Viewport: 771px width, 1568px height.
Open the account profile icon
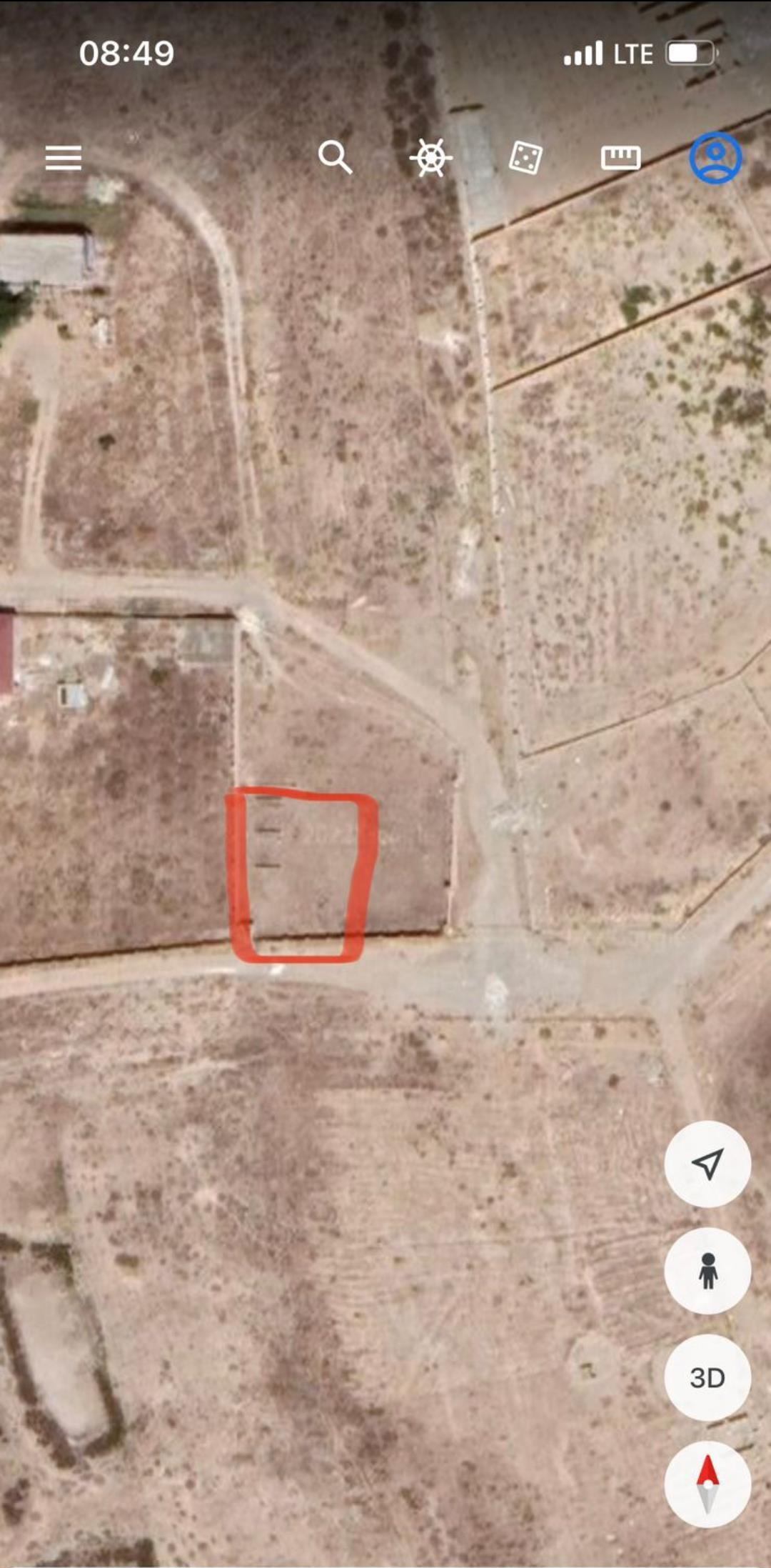[x=715, y=157]
